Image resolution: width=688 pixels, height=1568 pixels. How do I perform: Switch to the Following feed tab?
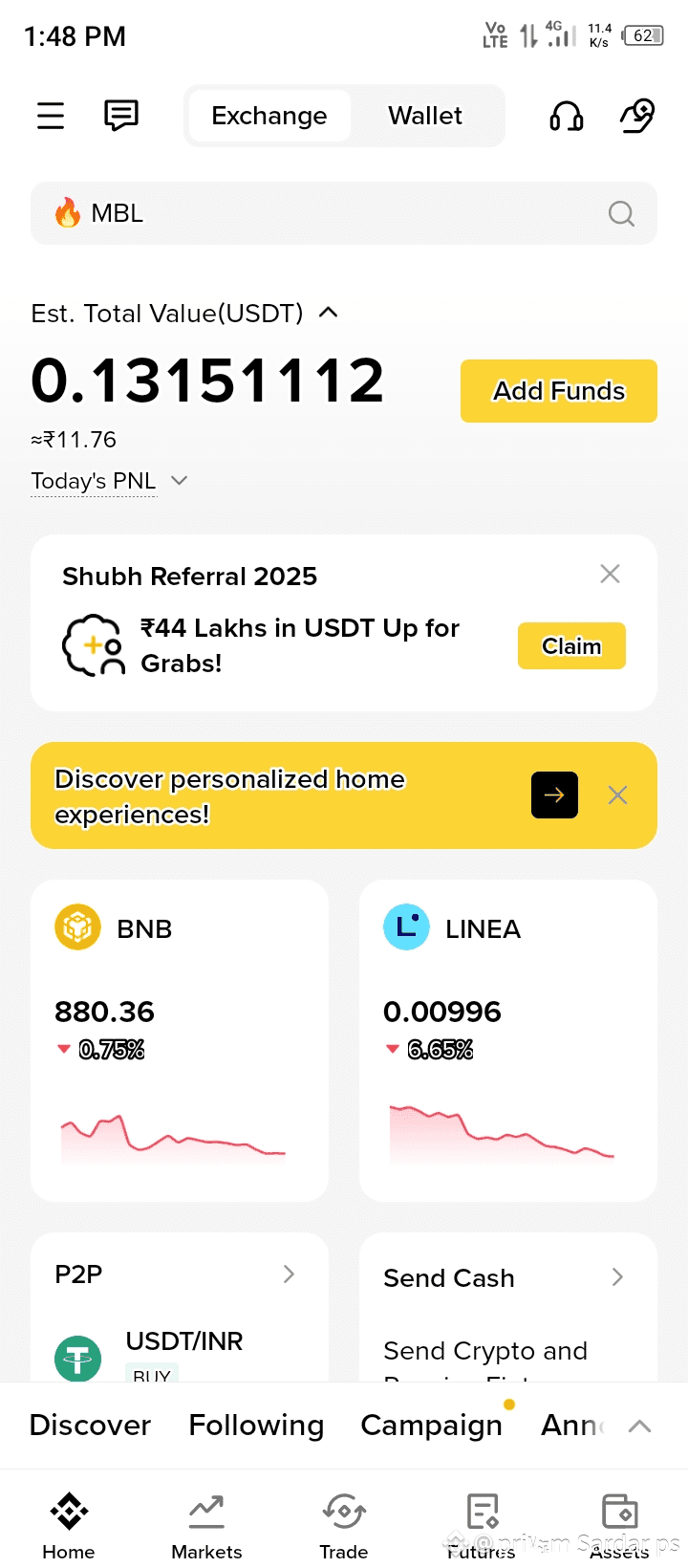point(256,1425)
